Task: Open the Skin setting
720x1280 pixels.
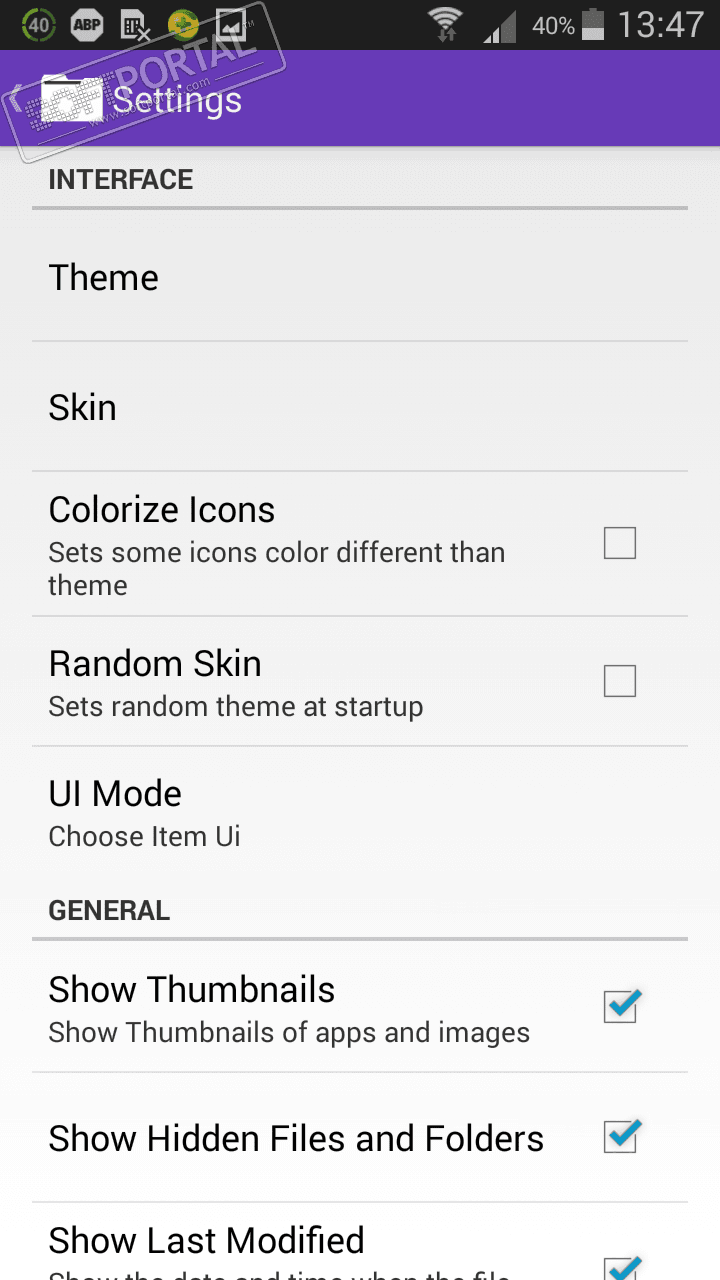Action: [x=360, y=408]
